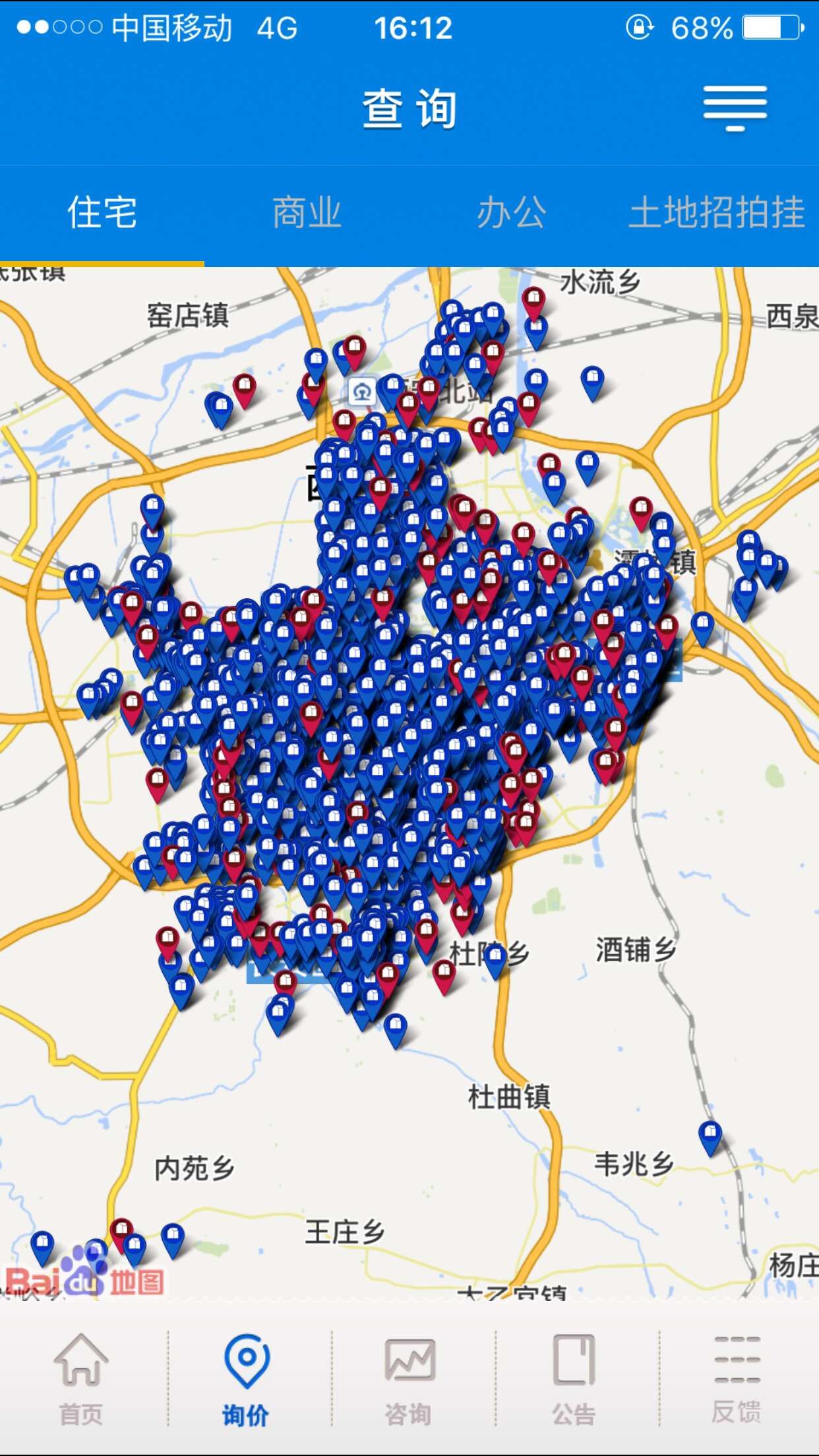Go to the 首页 home tab
The height and width of the screenshot is (1456, 819).
click(x=81, y=1378)
